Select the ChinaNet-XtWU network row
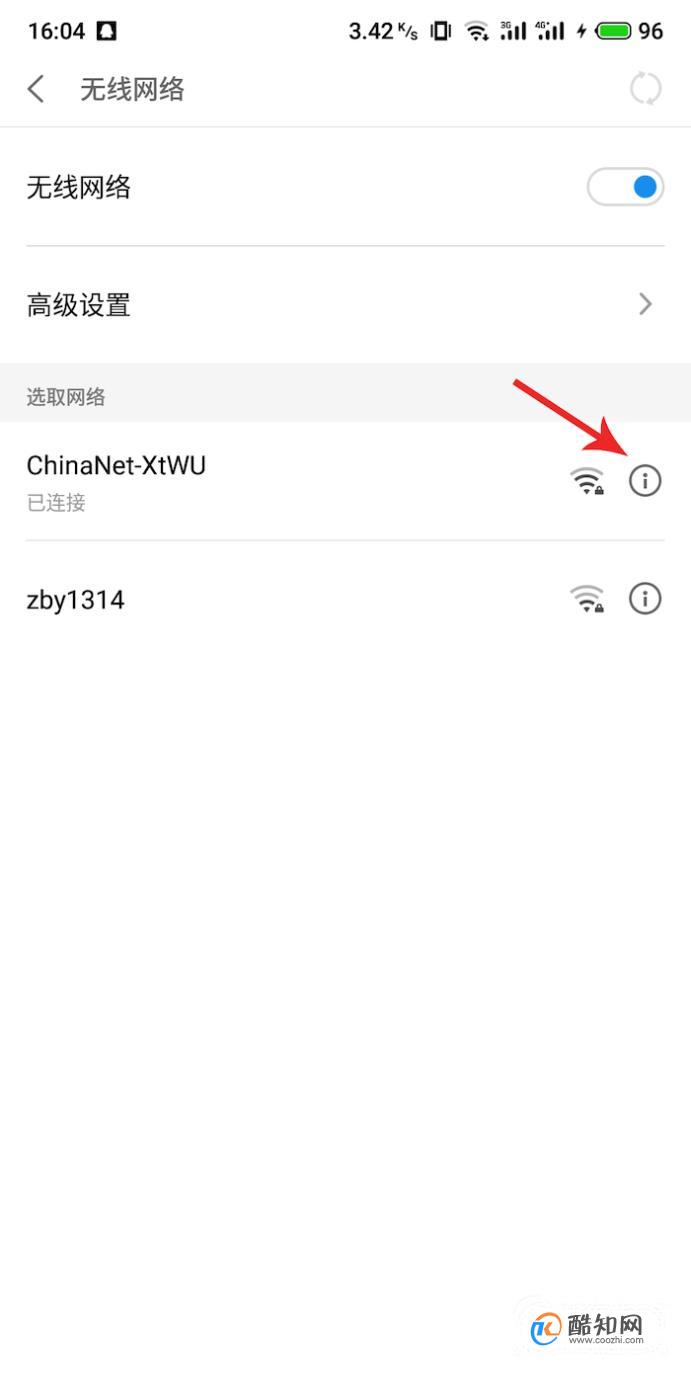 pos(250,481)
